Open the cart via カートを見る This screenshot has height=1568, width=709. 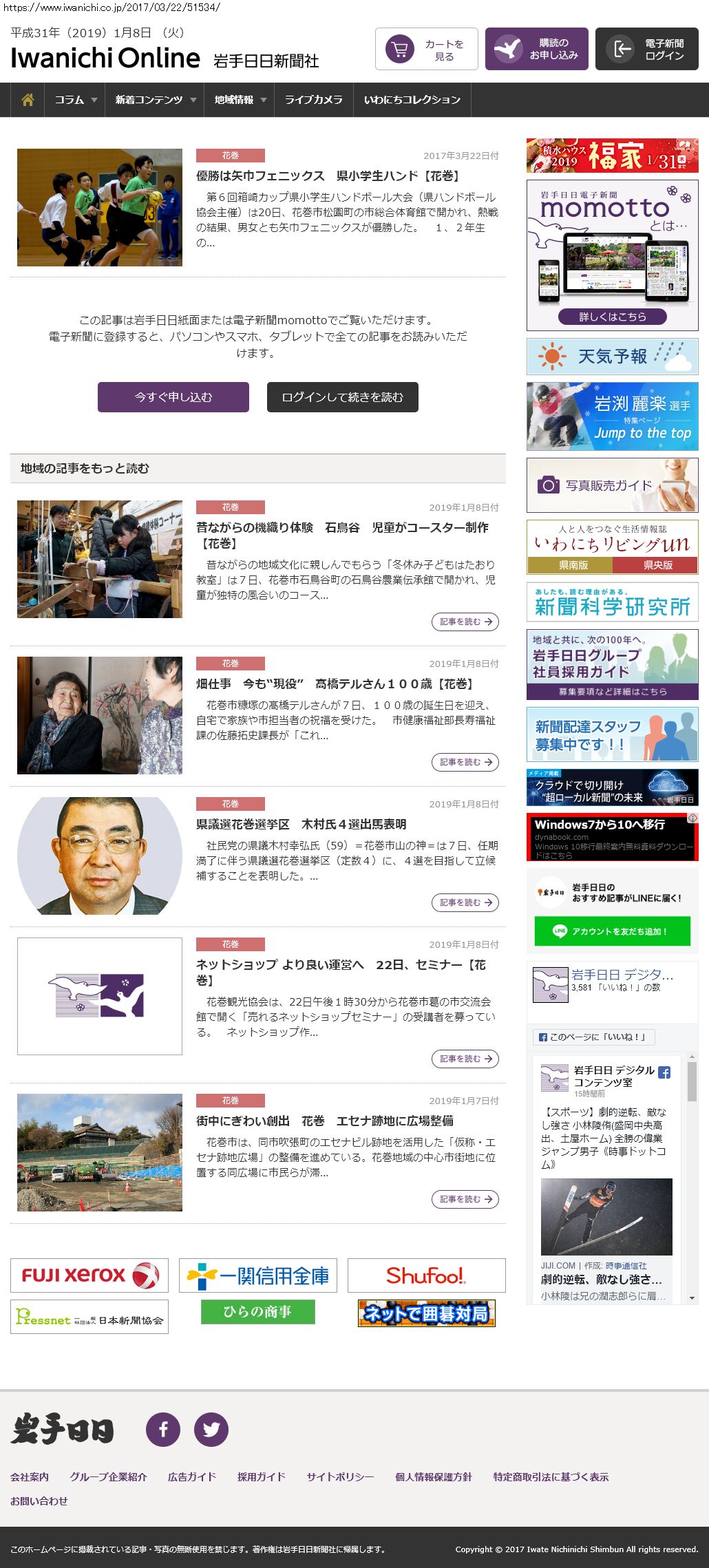coord(427,49)
